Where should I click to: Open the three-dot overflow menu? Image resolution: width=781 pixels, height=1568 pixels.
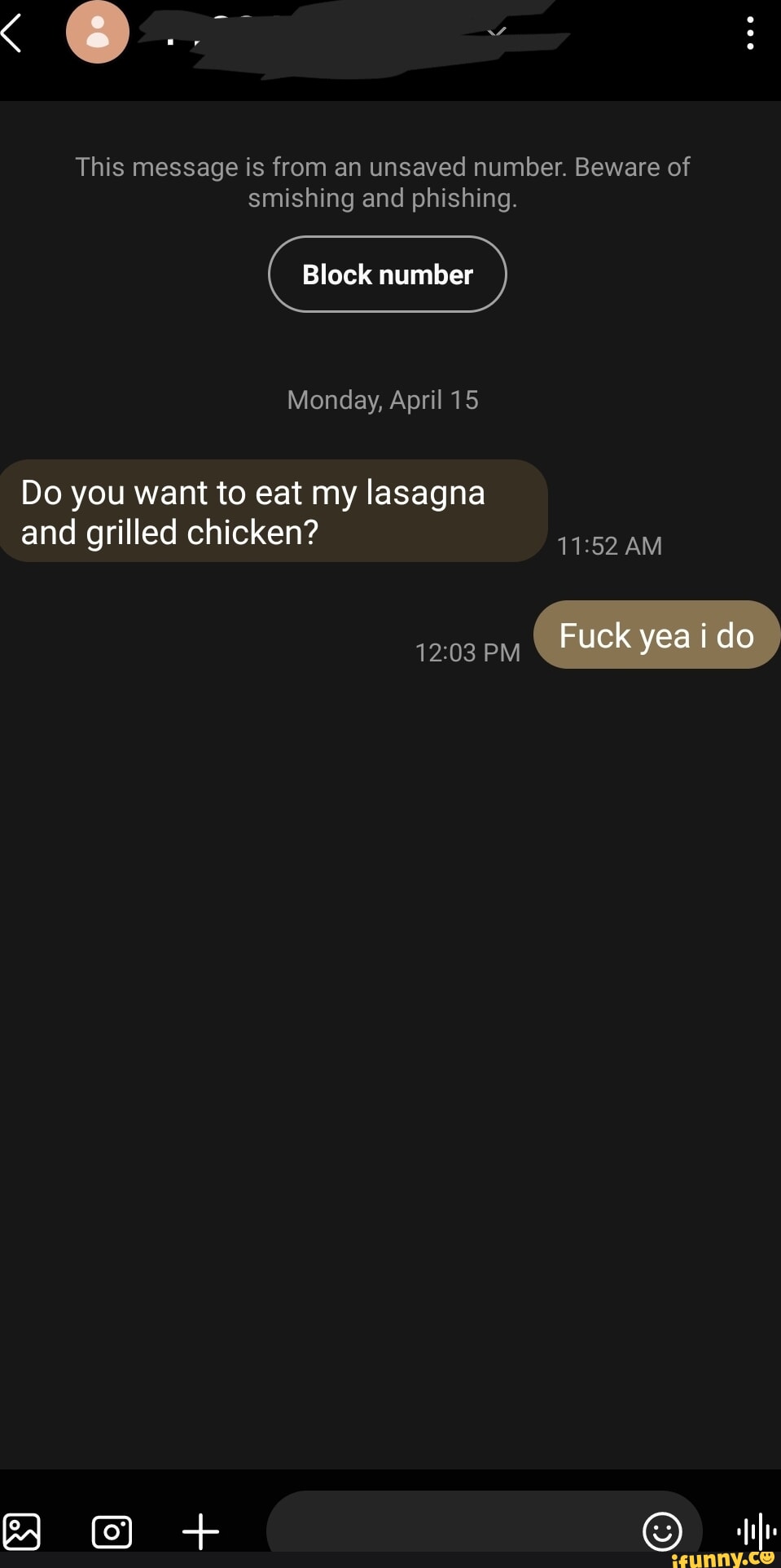(750, 31)
